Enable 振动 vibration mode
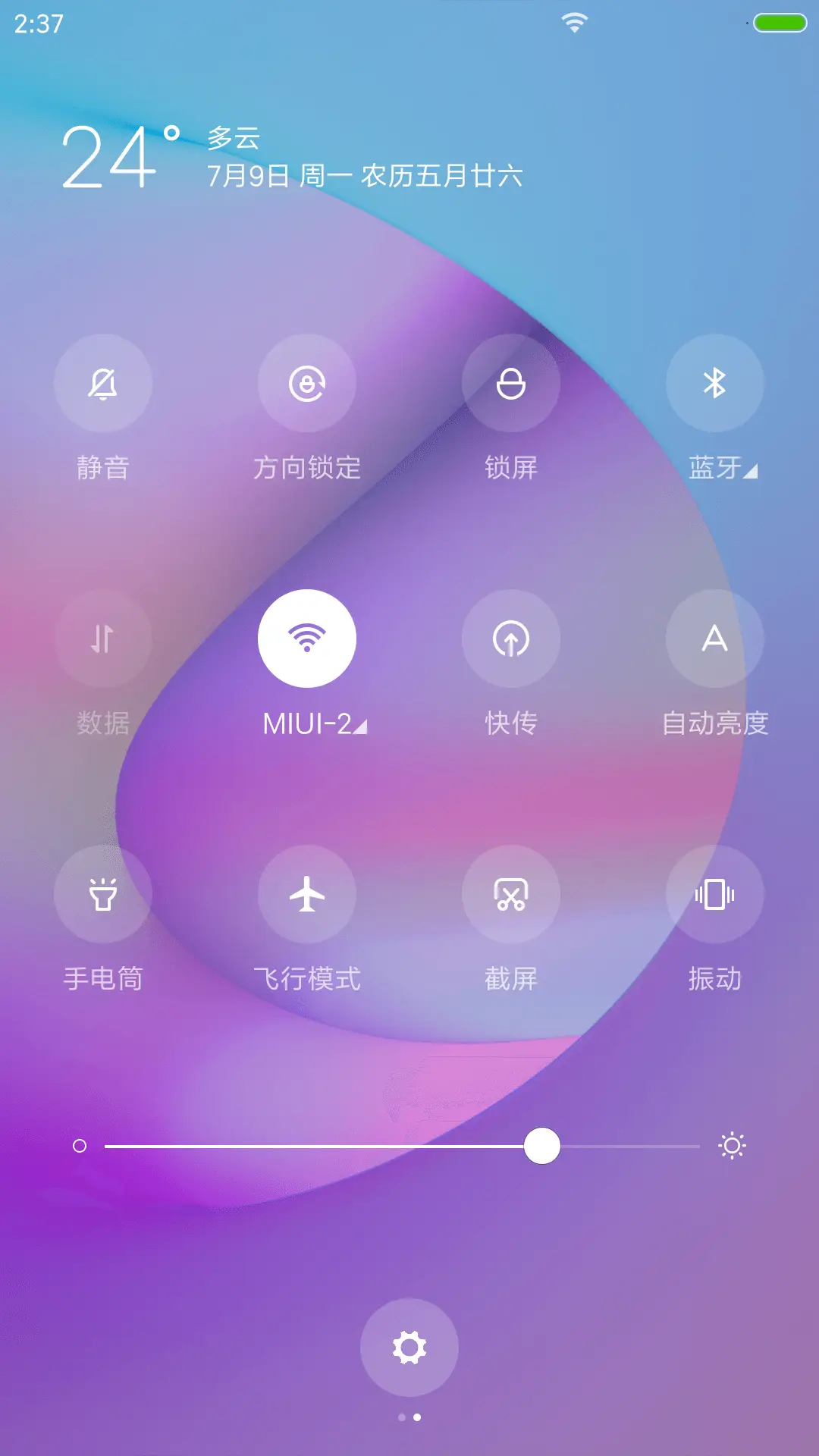The image size is (819, 1456). point(714,895)
